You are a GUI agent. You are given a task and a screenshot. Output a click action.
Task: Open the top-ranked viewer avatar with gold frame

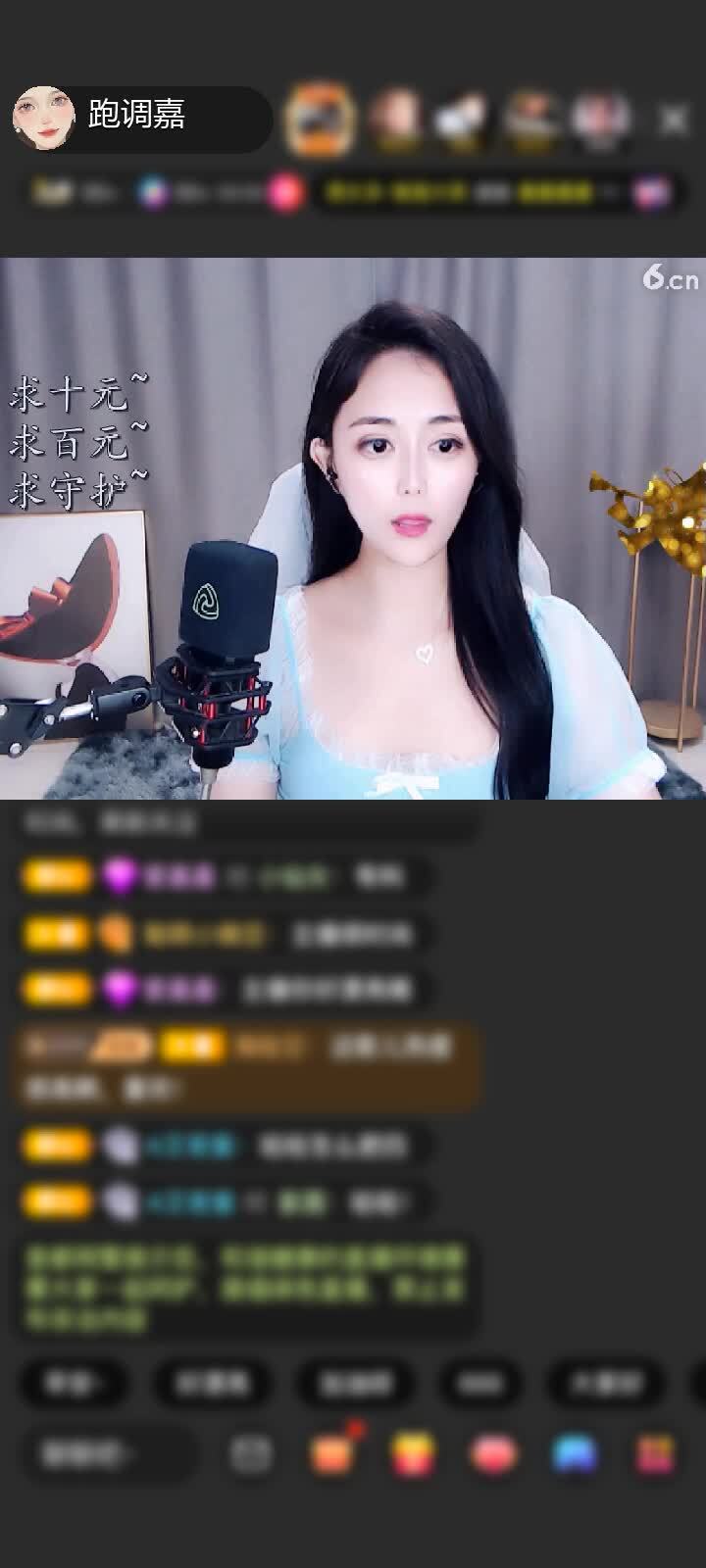(x=319, y=120)
